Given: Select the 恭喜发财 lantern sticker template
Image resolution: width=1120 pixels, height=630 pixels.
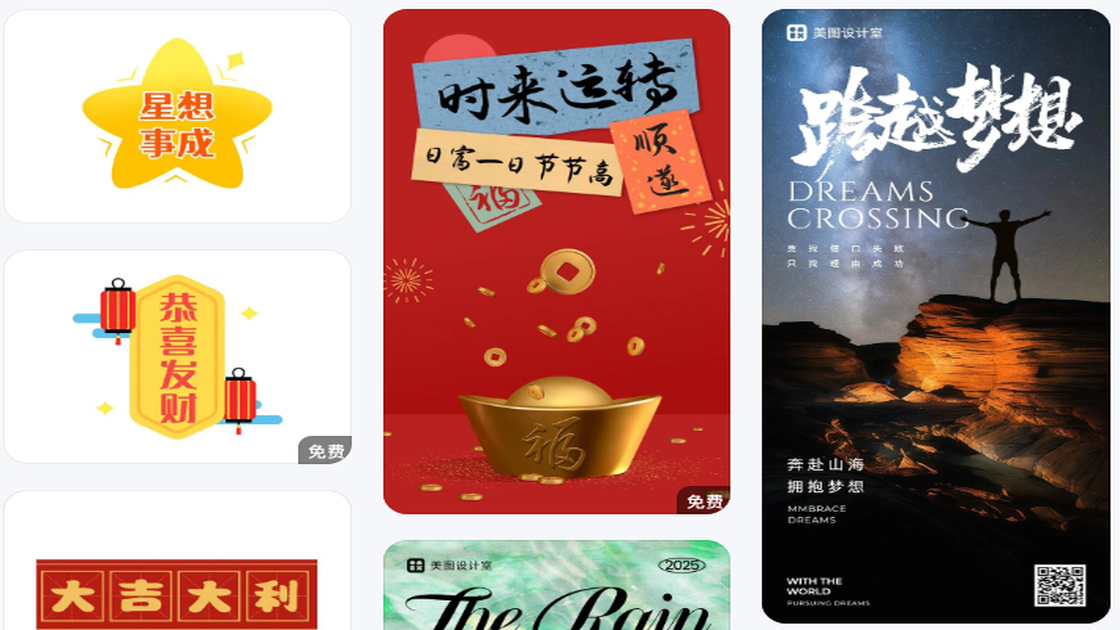Looking at the screenshot, I should point(177,357).
